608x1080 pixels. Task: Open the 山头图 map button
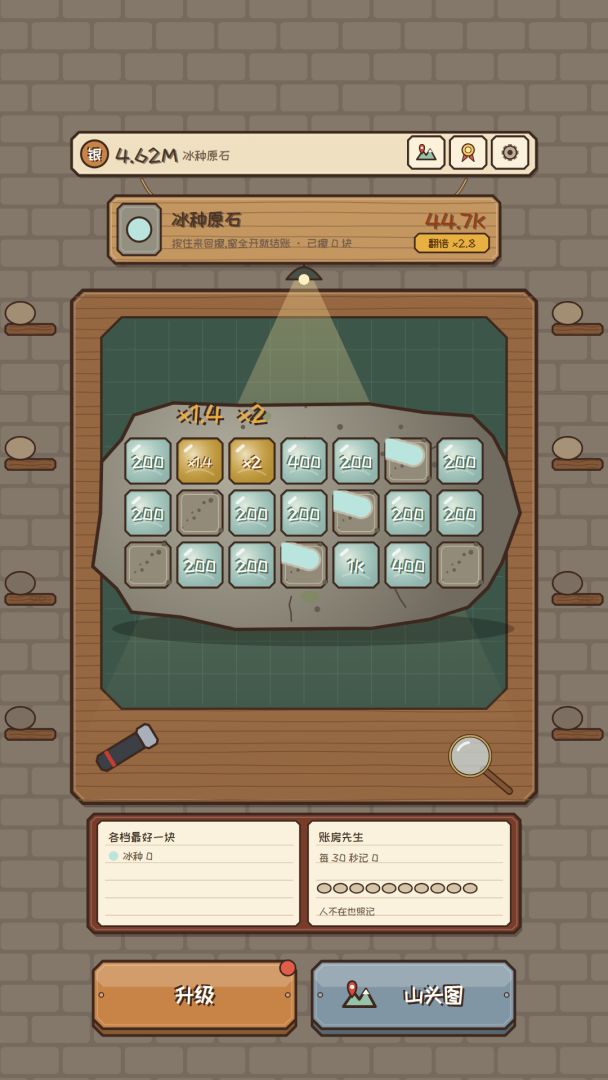413,996
